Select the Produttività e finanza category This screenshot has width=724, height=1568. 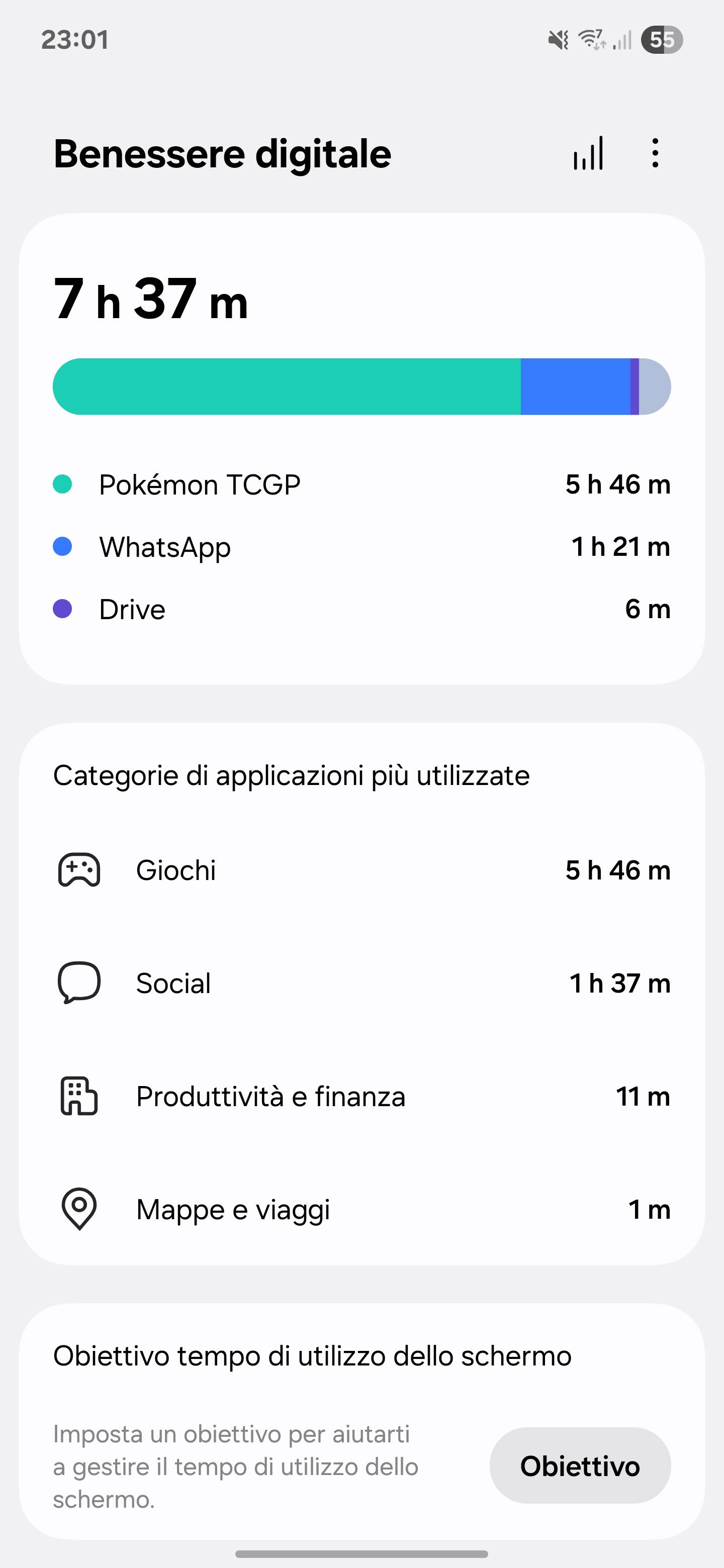click(x=361, y=1096)
